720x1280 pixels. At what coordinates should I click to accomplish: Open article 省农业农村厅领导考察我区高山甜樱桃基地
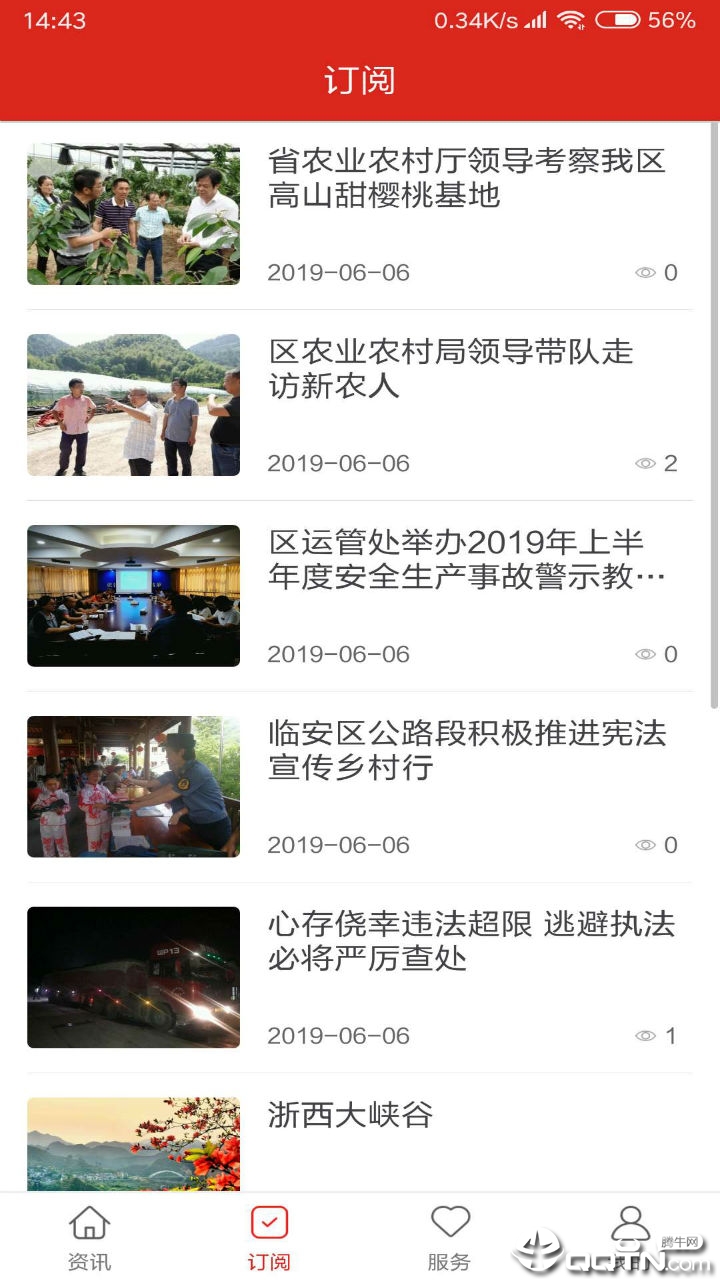[x=360, y=214]
